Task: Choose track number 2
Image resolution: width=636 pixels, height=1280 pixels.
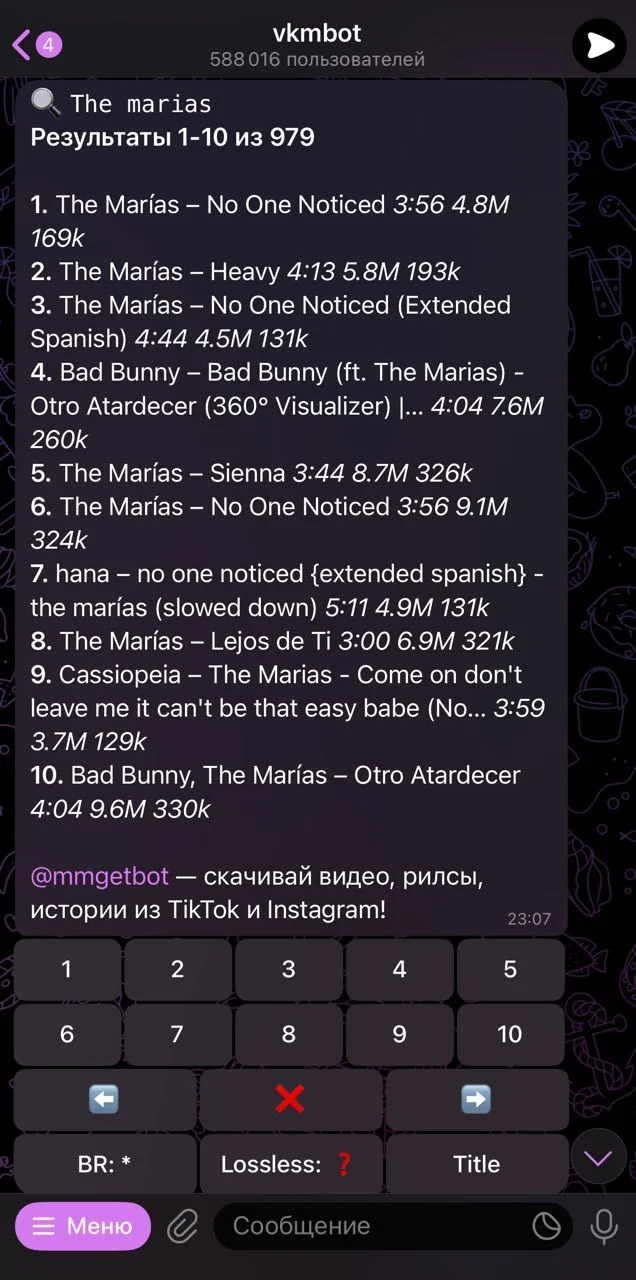Action: click(178, 969)
